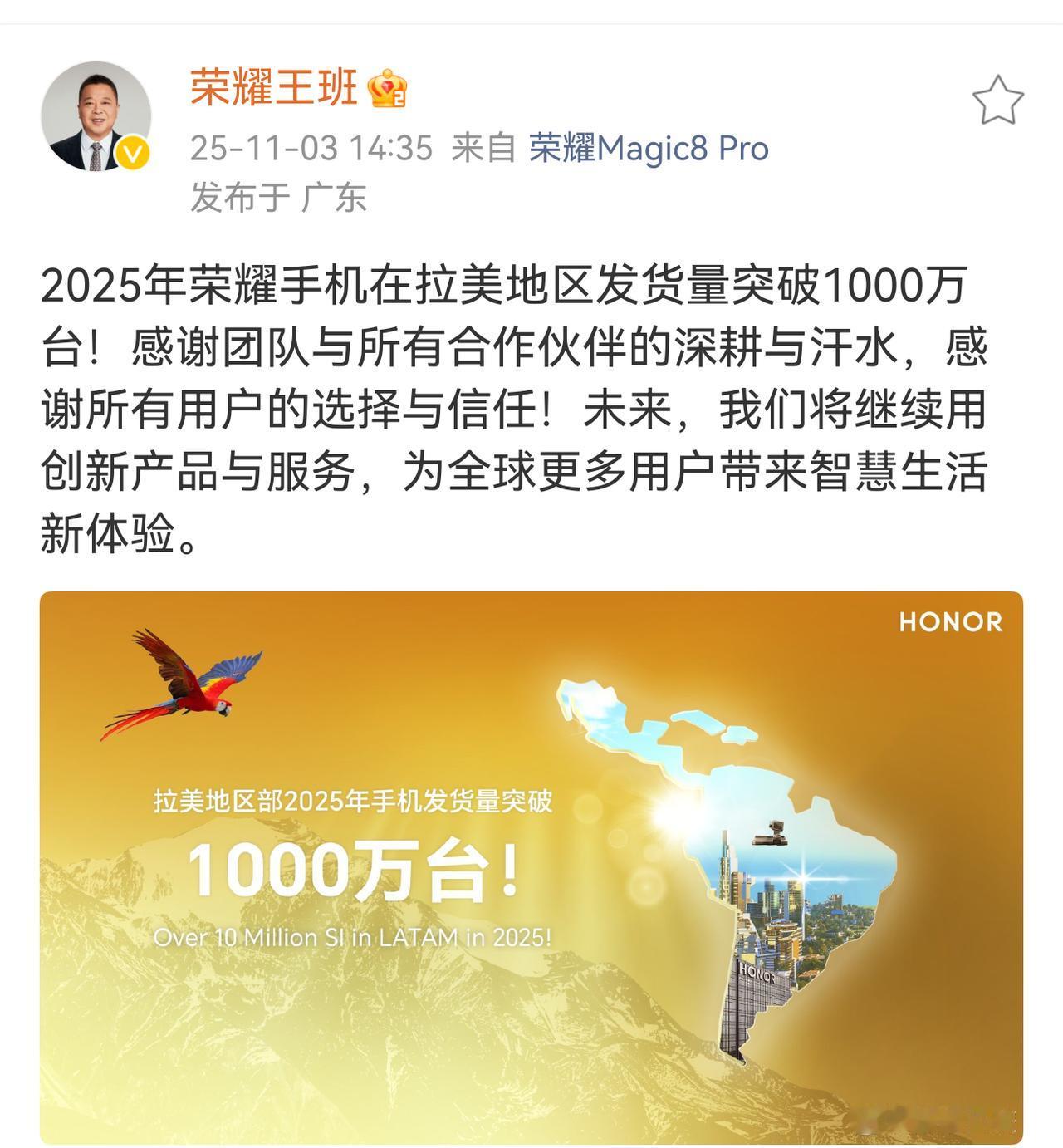Click the yellow V verification badge on the avatar
1063x1148 pixels.
point(130,150)
